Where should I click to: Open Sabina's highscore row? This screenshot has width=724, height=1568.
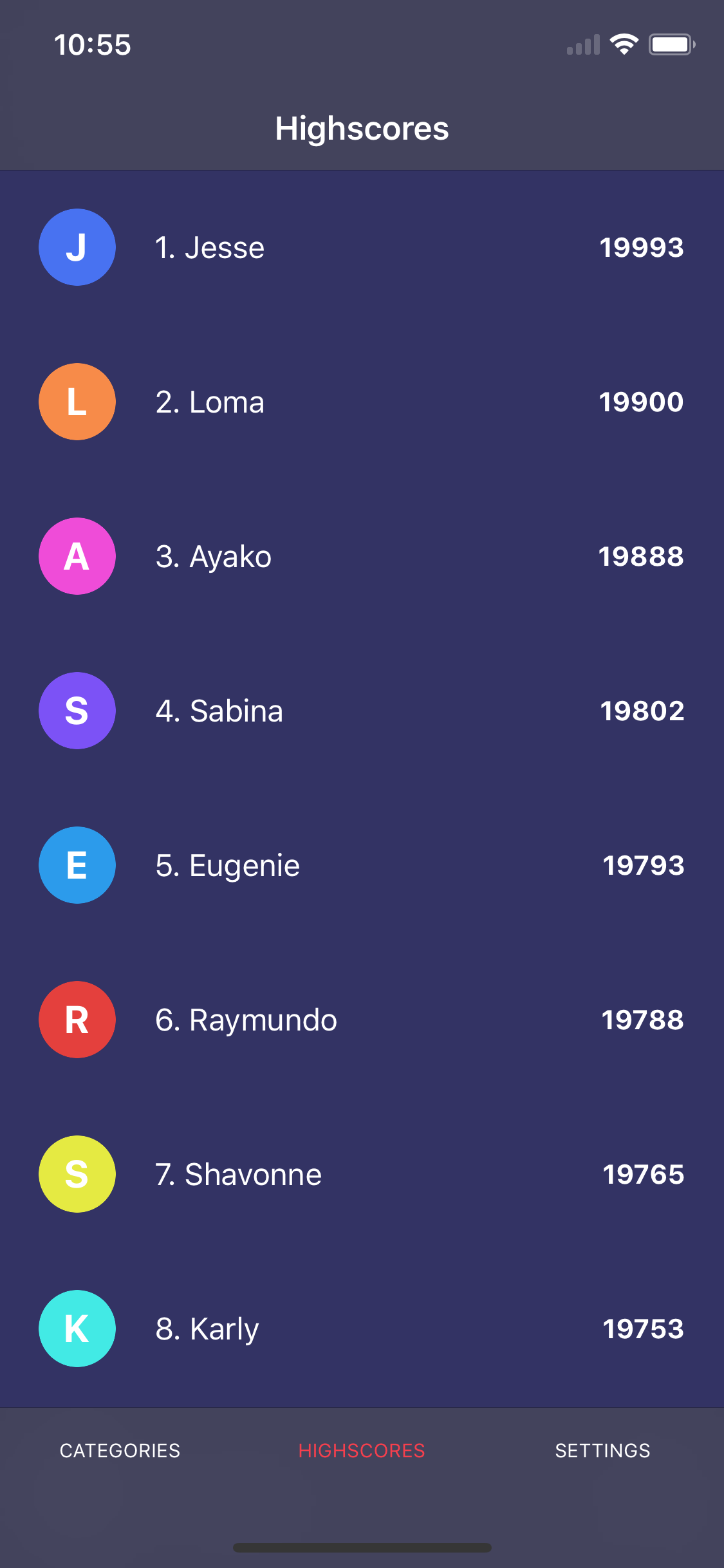click(362, 711)
